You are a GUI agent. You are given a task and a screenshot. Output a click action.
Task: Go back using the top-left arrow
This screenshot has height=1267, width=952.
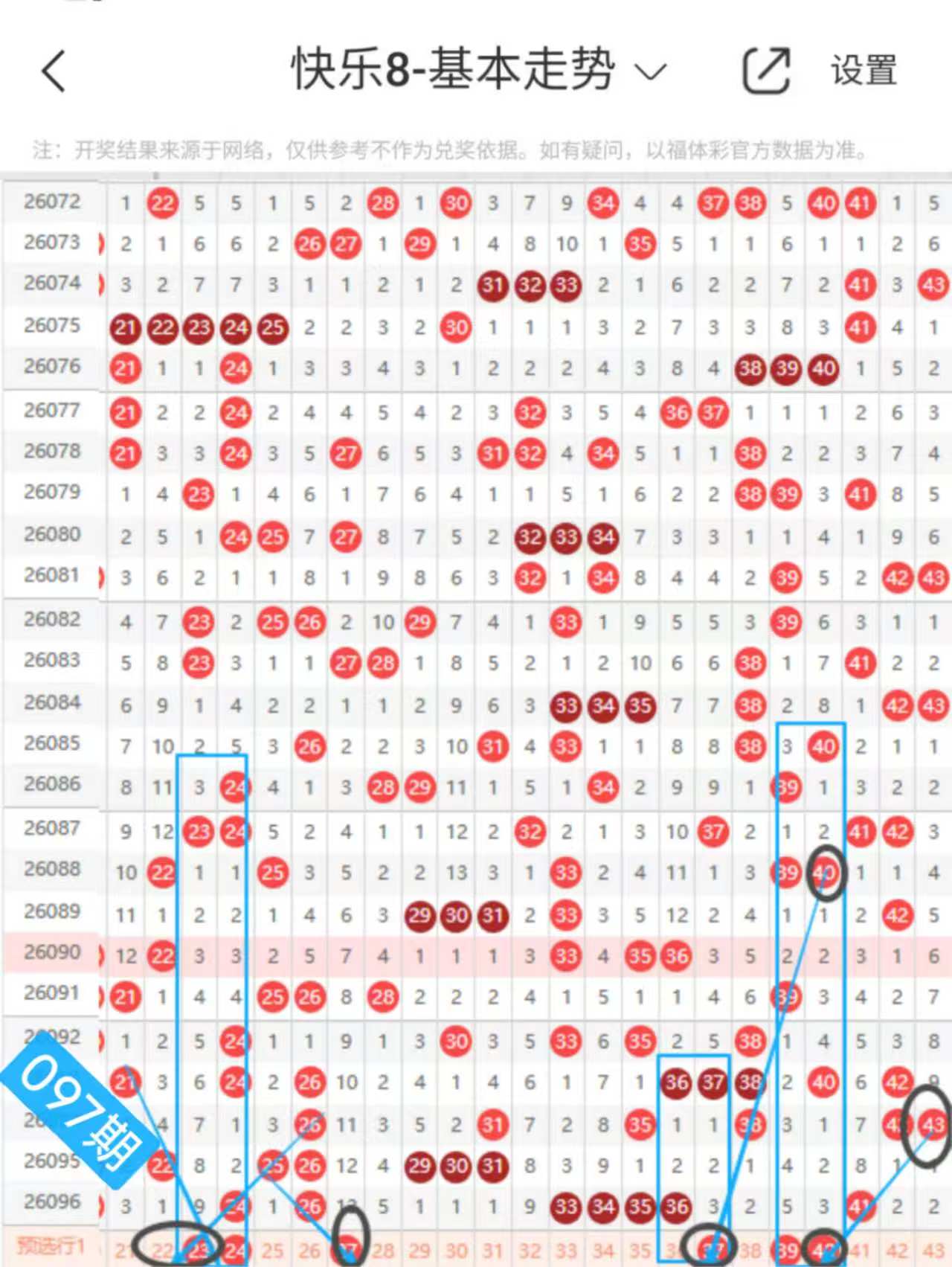(54, 71)
